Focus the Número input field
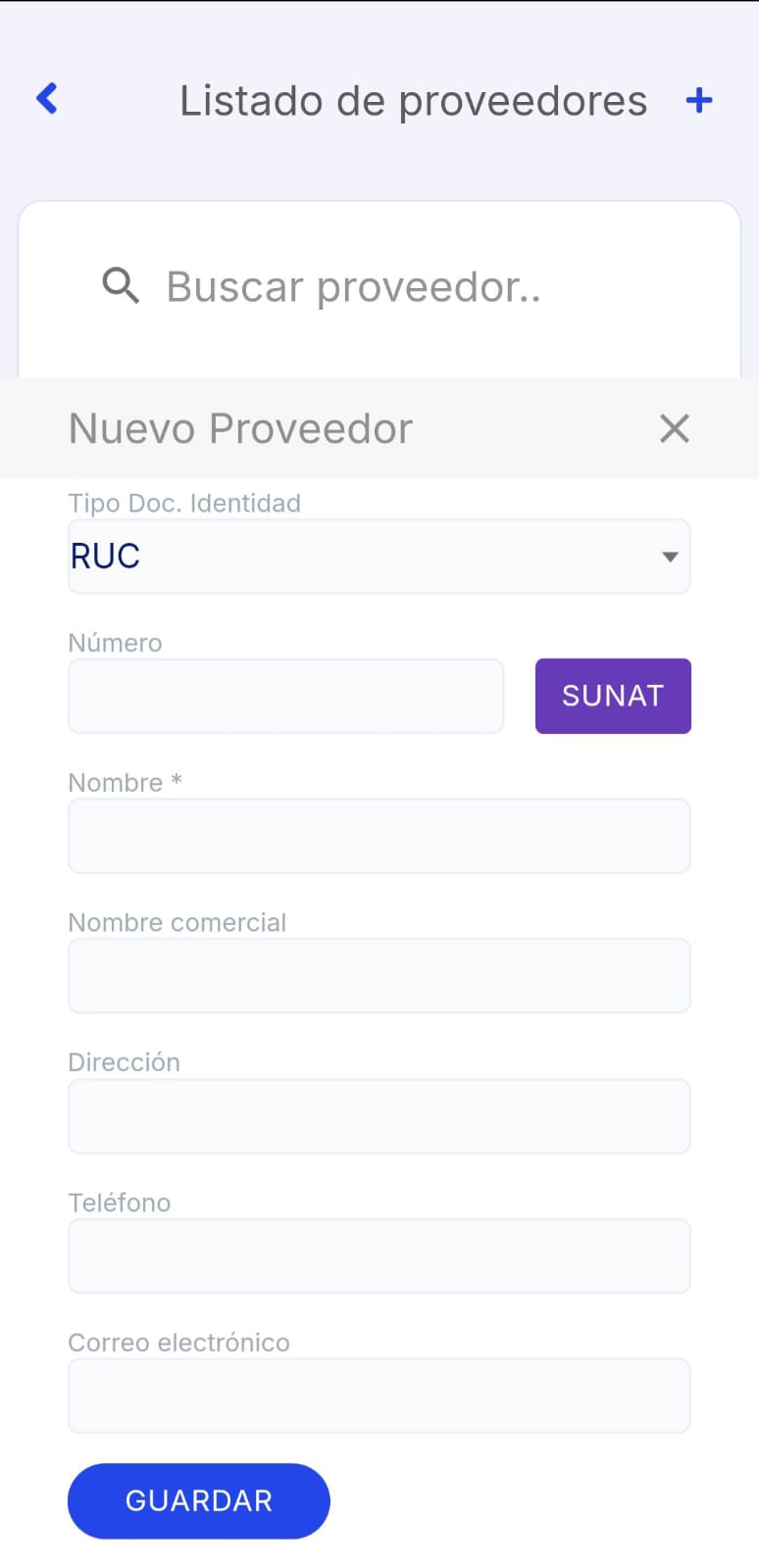 285,696
